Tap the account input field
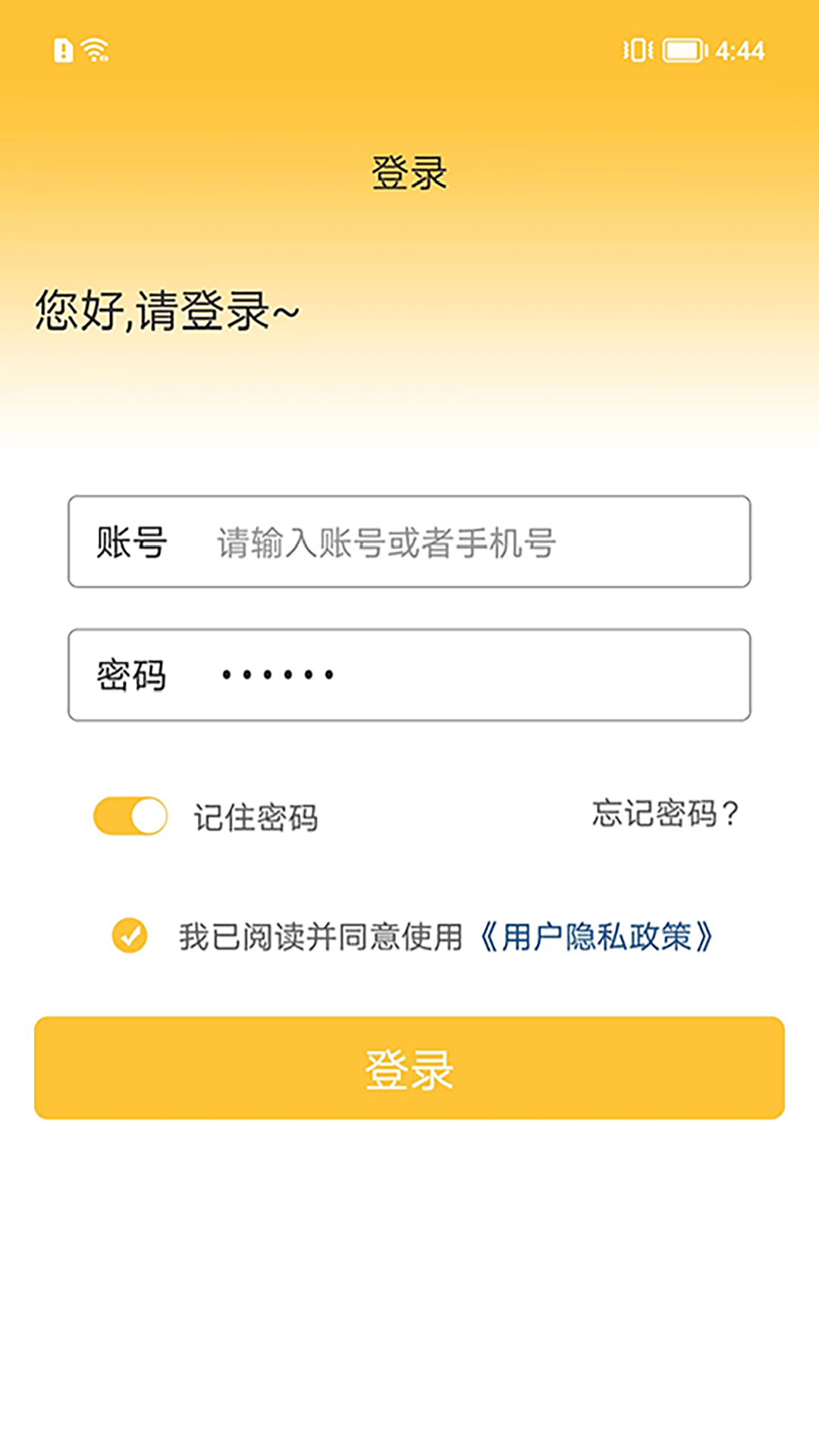 (x=455, y=542)
